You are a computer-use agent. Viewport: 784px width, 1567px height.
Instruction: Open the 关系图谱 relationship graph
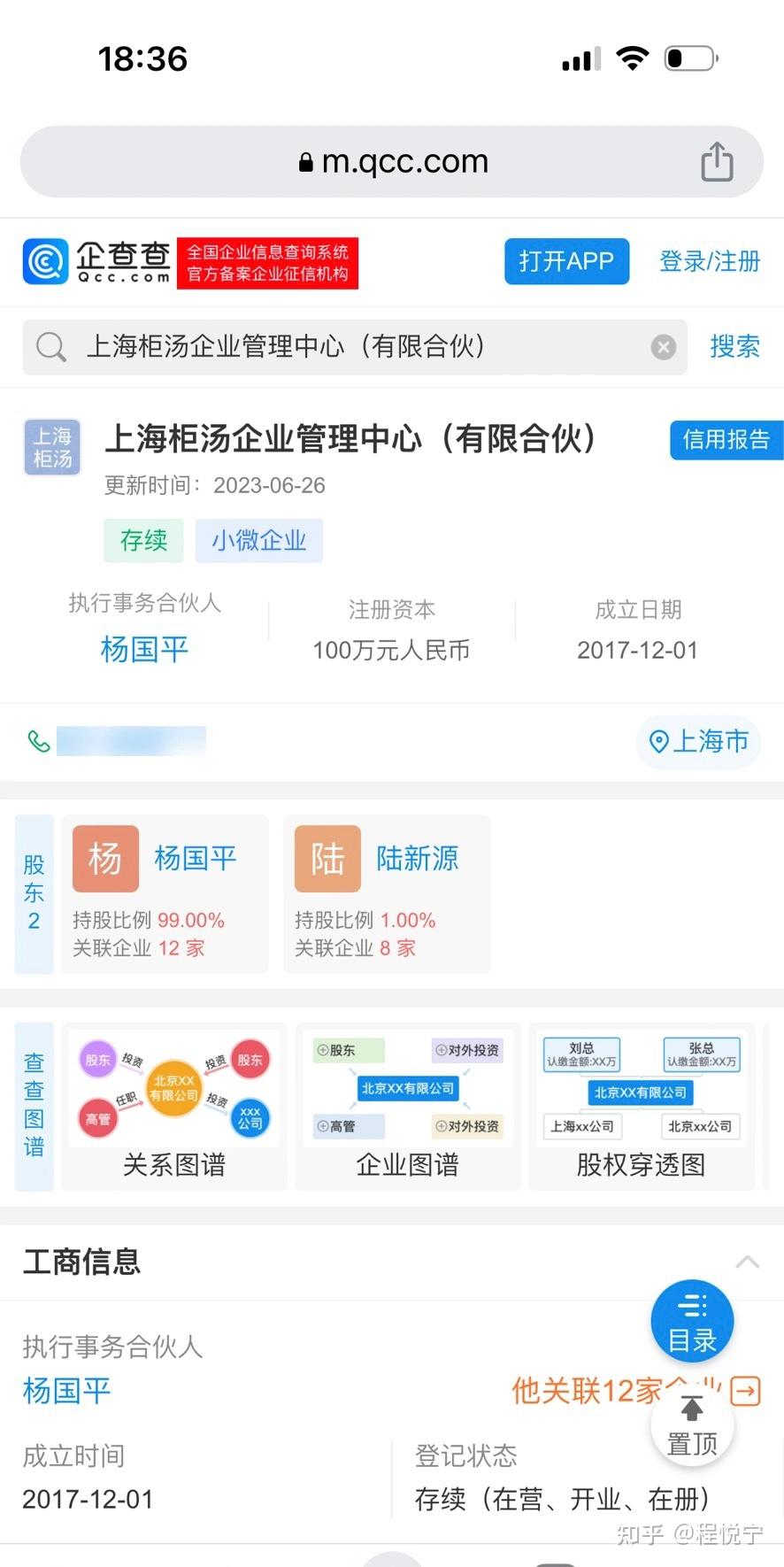click(173, 1107)
